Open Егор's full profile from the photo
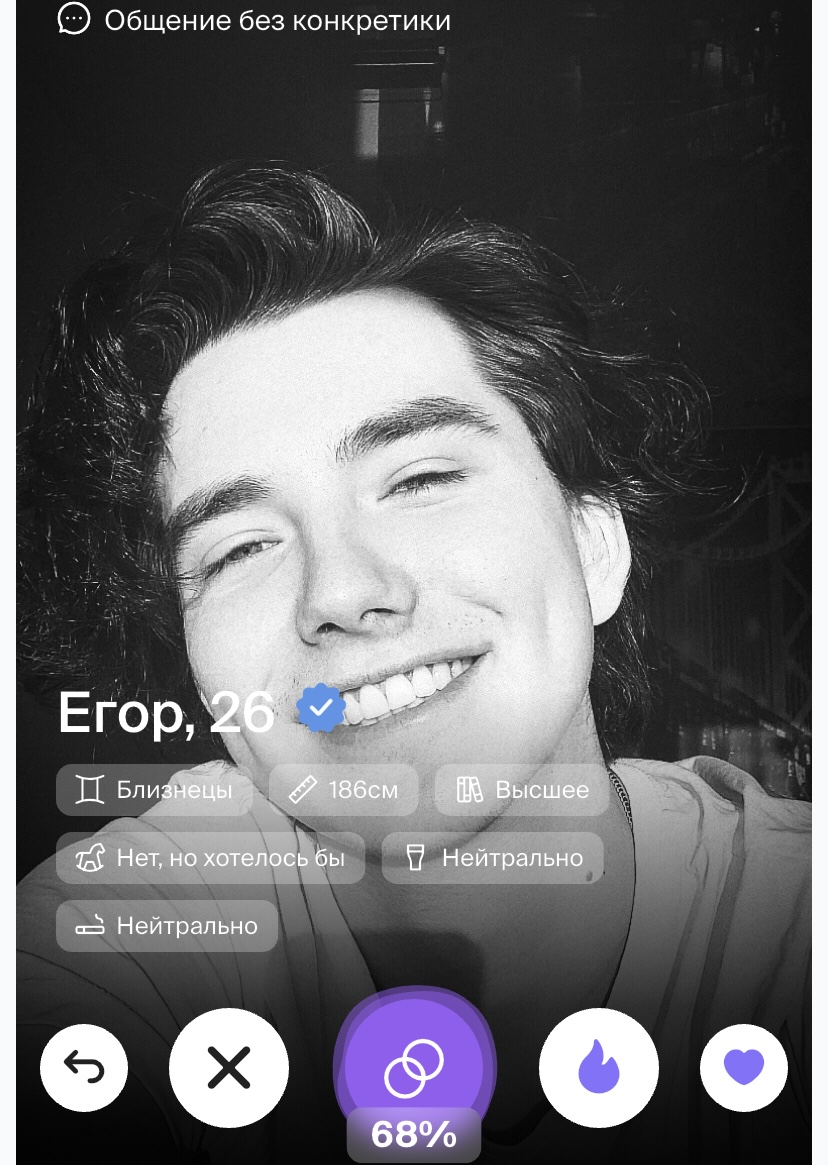828x1165 pixels. 414,400
